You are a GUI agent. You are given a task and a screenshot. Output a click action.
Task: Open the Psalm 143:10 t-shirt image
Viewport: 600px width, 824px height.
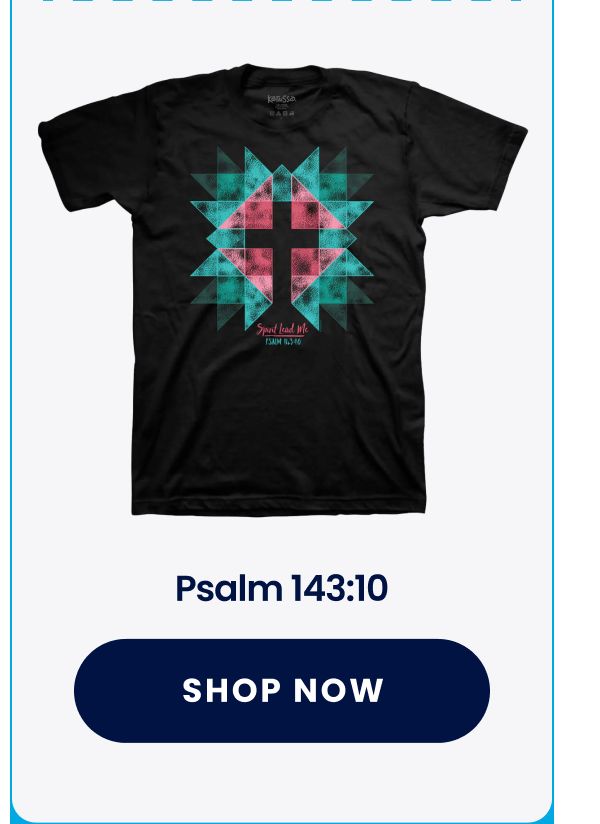282,290
